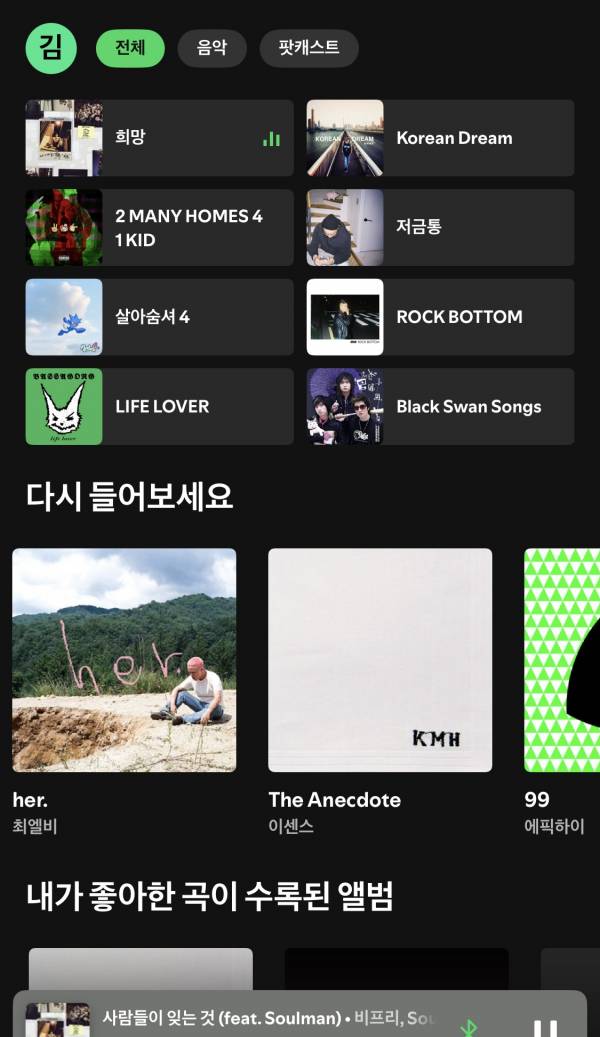Switch to the 음악 filter
The height and width of the screenshot is (1037, 600).
point(212,48)
